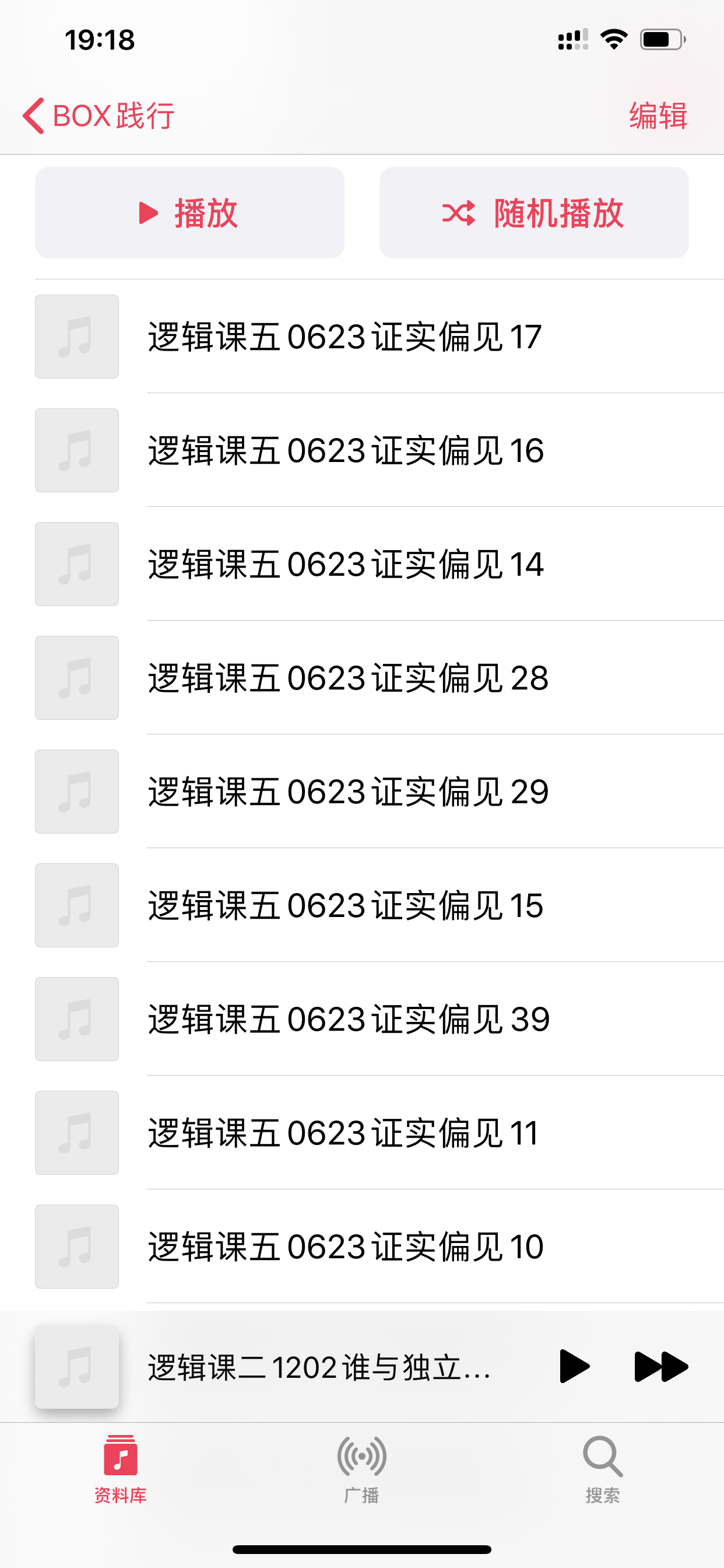Open track 逻辑课五 0623 证实偏见 28

pos(379,678)
